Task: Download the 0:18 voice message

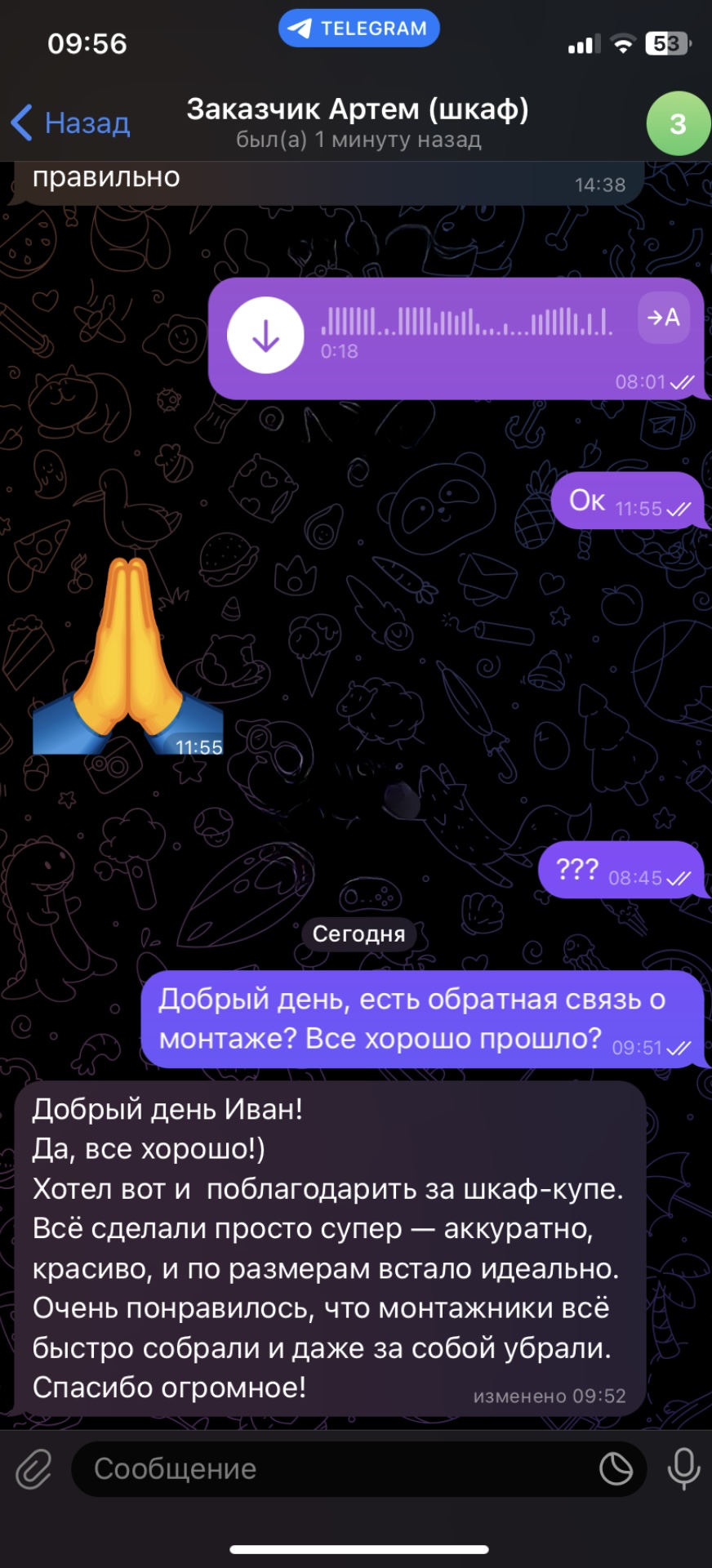Action: [265, 336]
